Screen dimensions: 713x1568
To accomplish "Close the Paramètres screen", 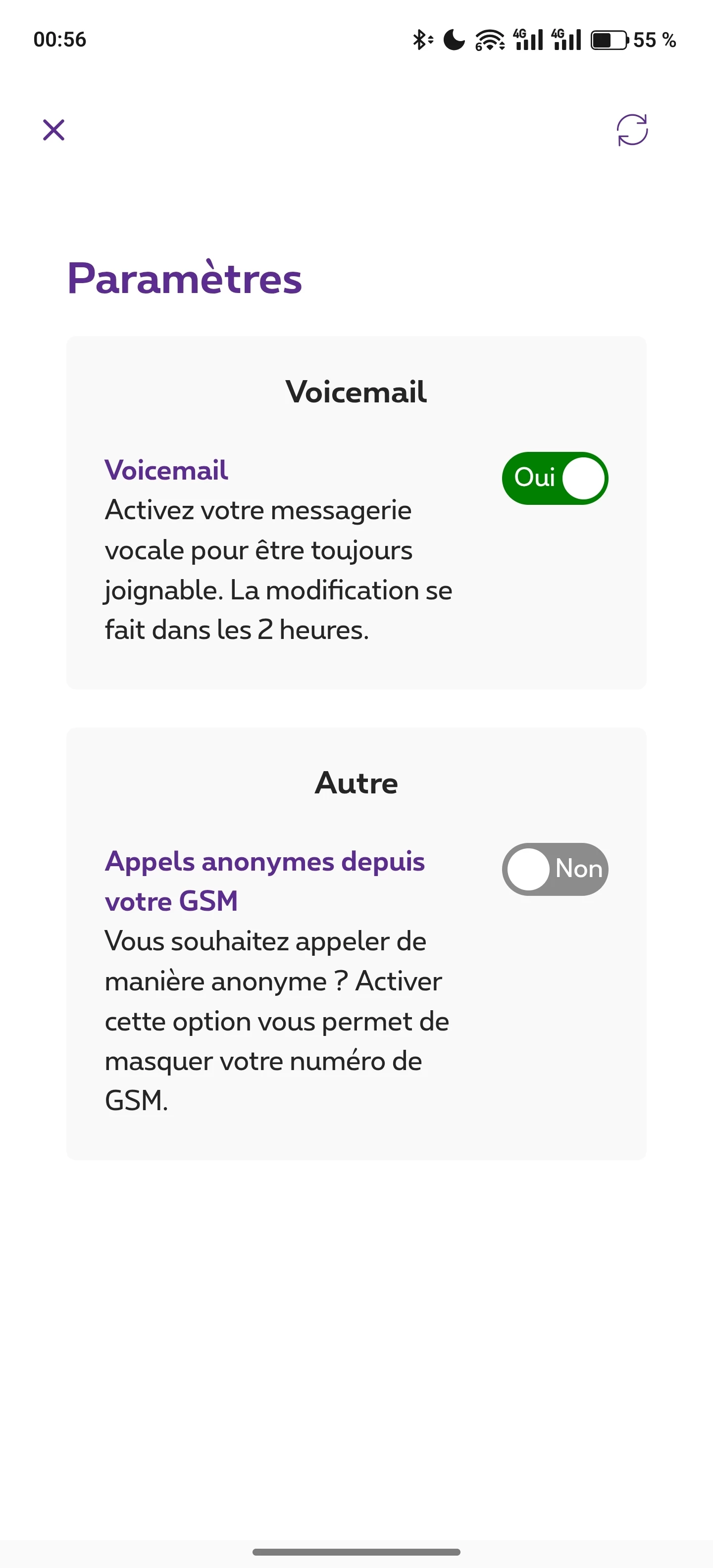I will click(x=53, y=130).
